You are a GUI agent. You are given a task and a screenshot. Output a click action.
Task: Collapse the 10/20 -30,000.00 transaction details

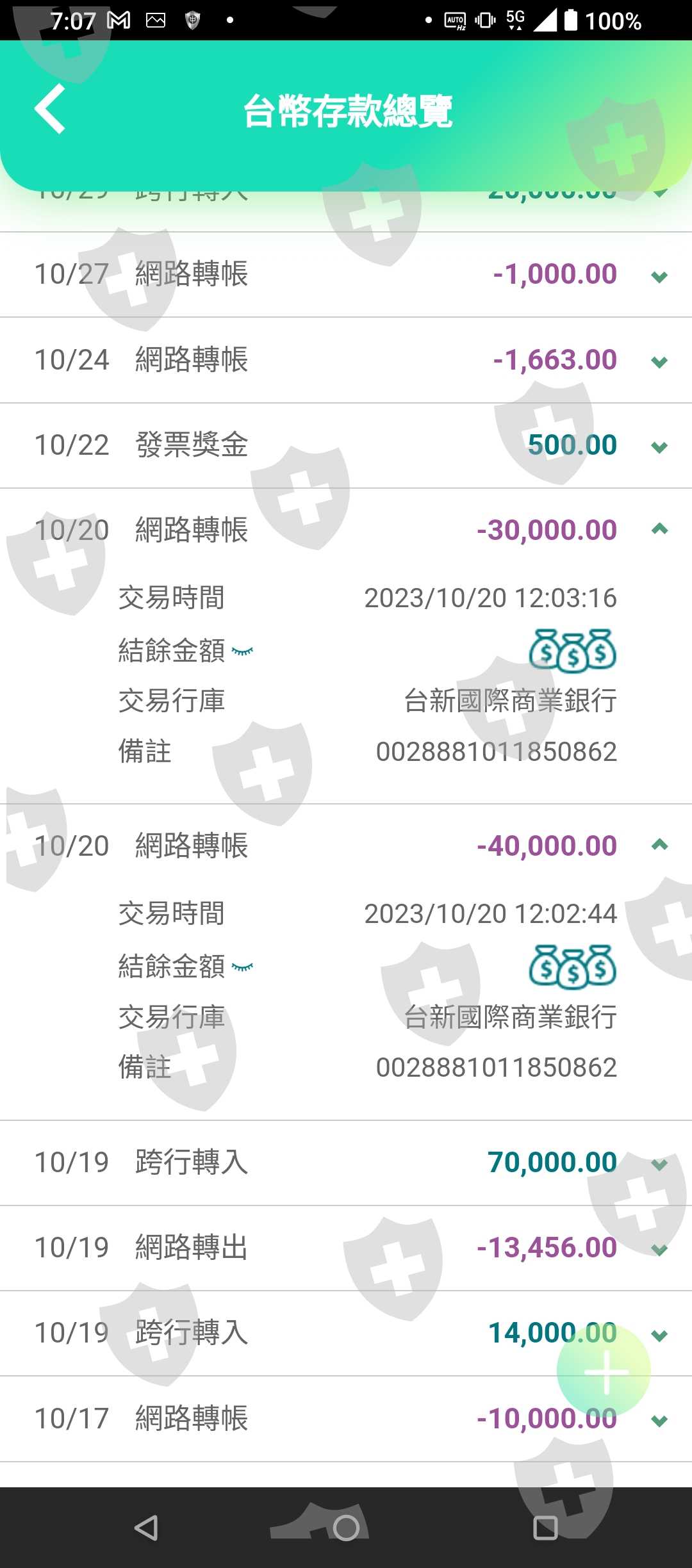coord(659,529)
